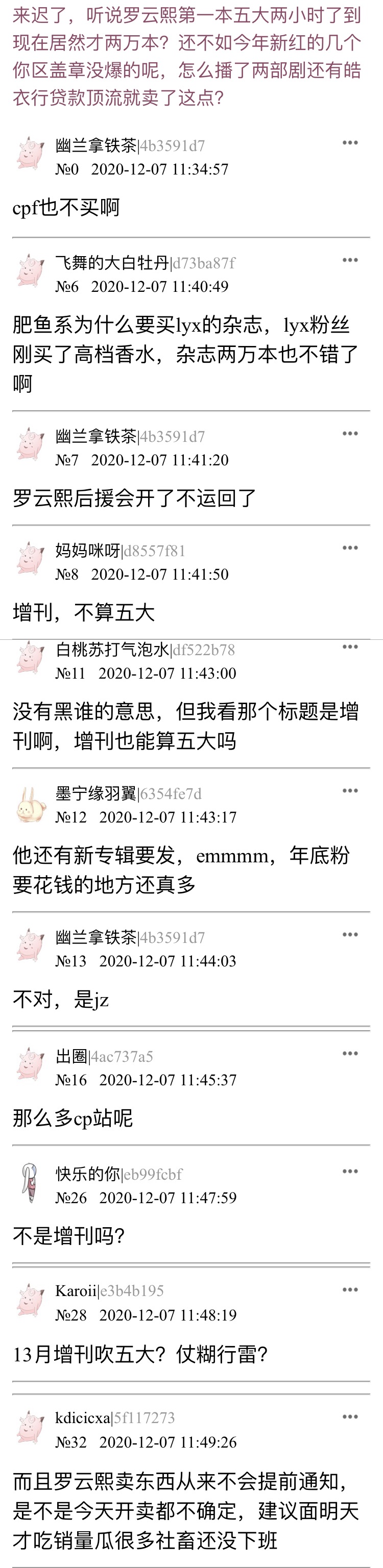Open the three-dot menu on 快乐的你's comment
The width and height of the screenshot is (383, 1568).
[350, 1171]
